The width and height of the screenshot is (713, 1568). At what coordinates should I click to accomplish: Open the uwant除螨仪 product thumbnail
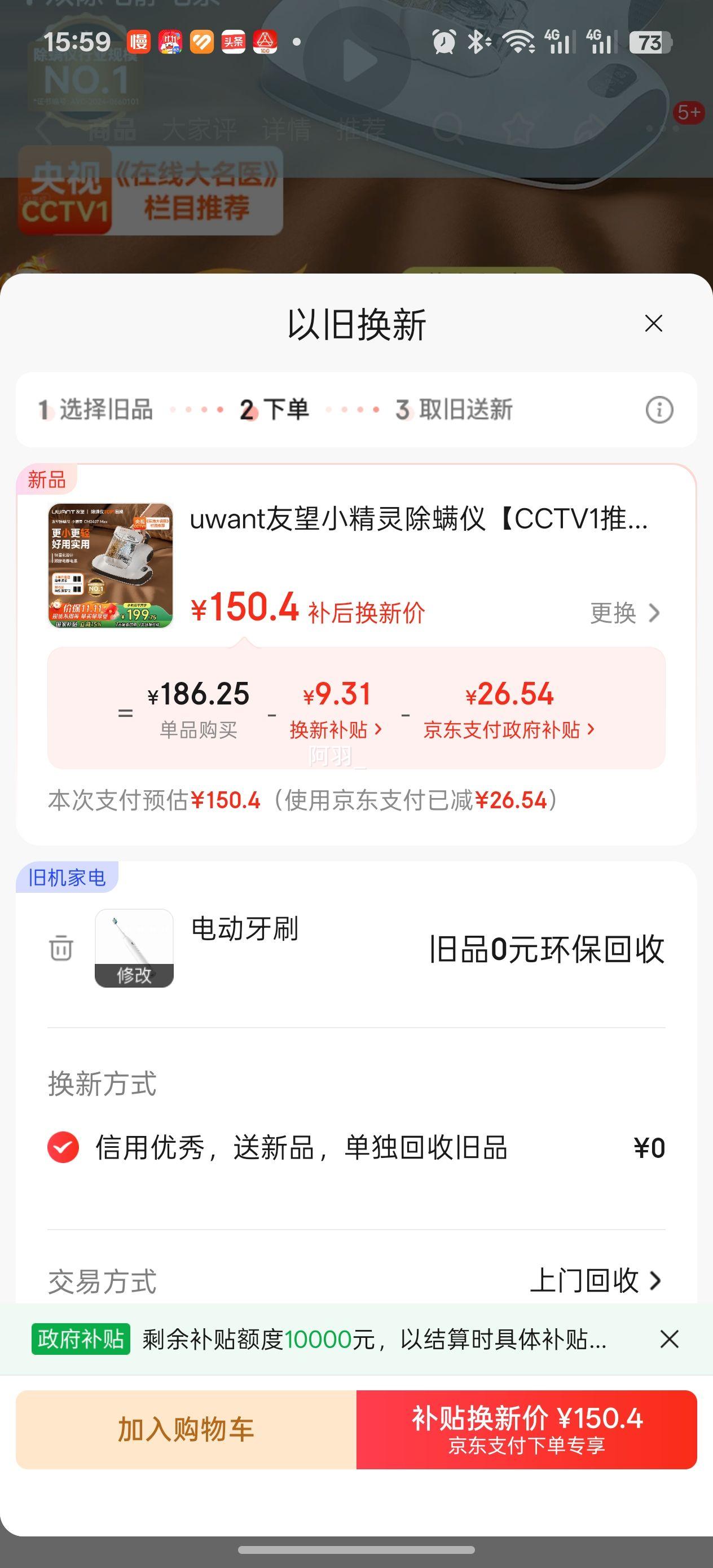(110, 566)
